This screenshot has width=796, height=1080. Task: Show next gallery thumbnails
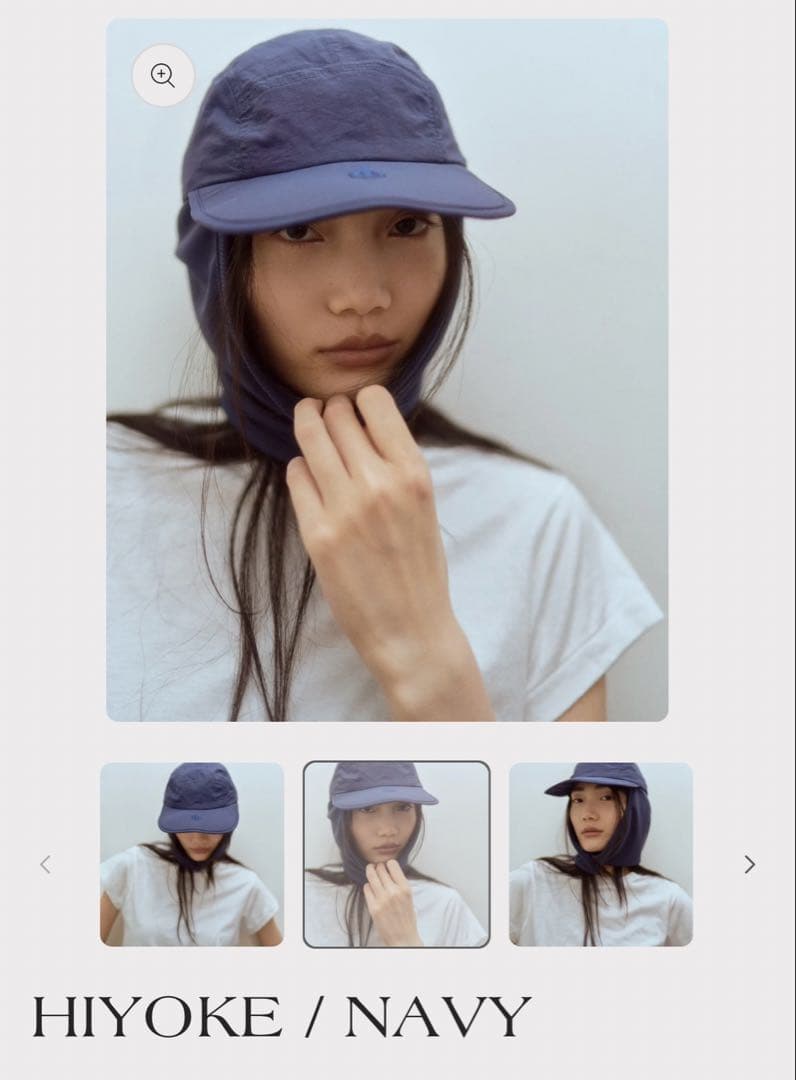(x=749, y=864)
